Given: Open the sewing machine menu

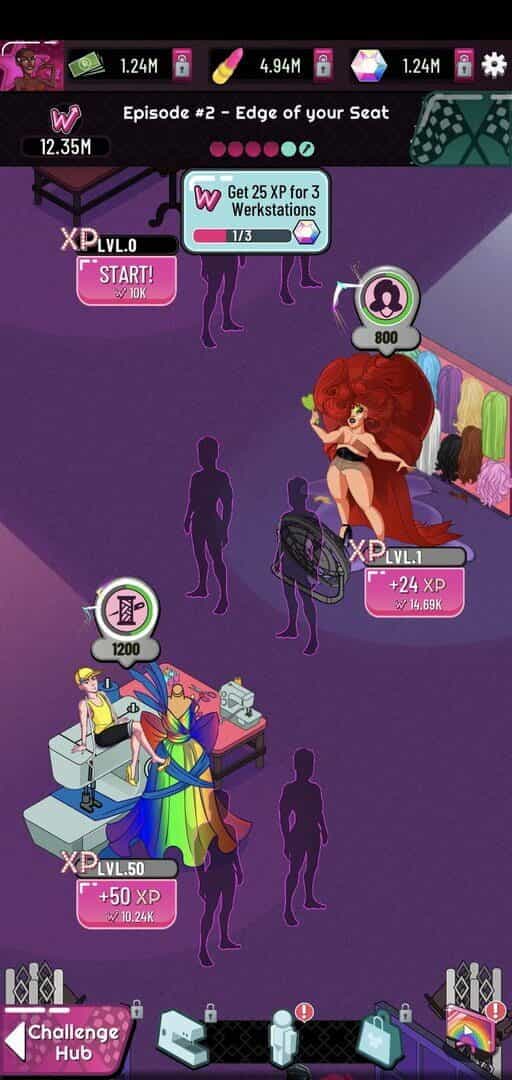Looking at the screenshot, I should click(x=183, y=1038).
